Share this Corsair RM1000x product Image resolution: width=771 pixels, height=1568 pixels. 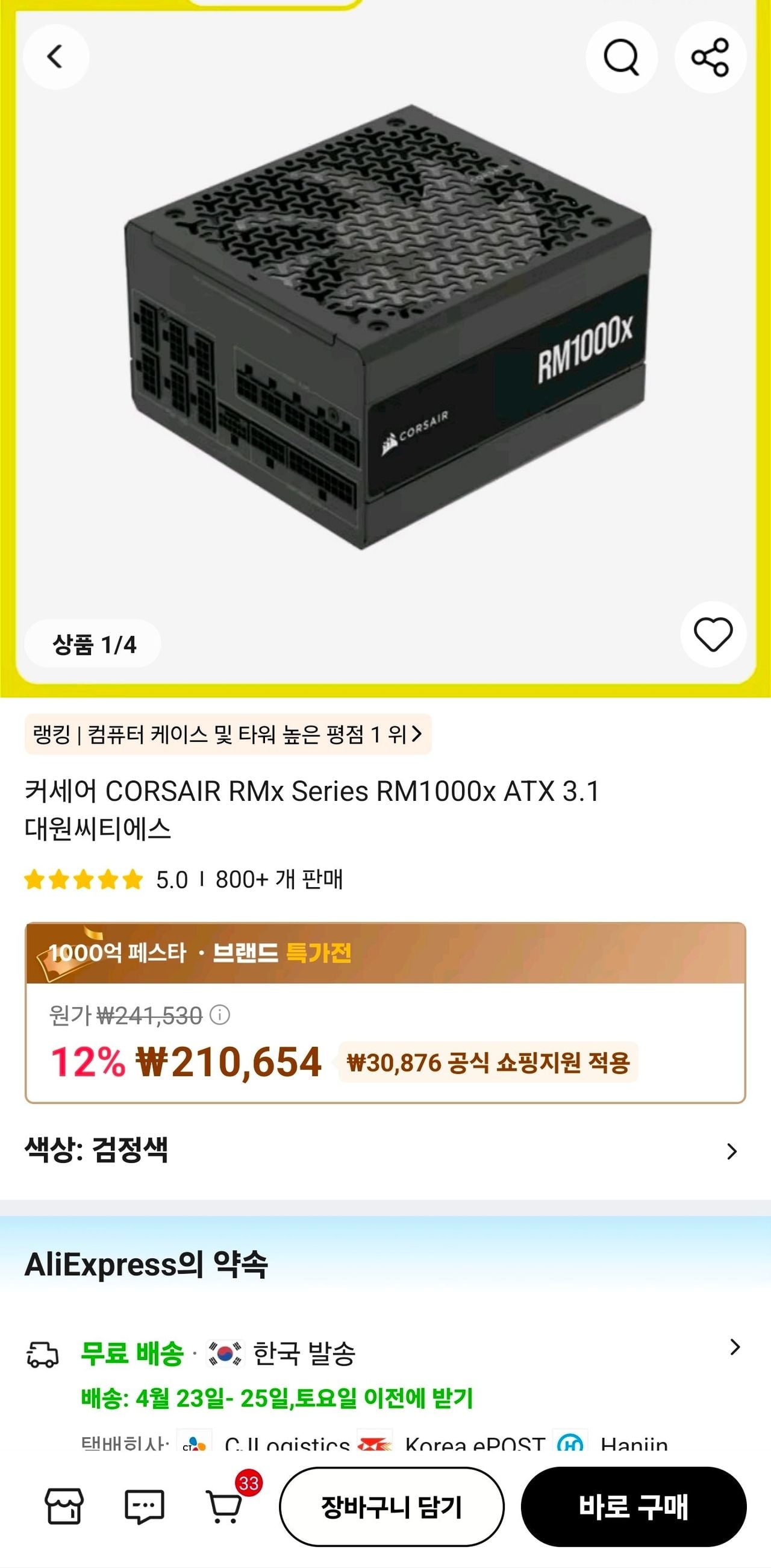710,57
